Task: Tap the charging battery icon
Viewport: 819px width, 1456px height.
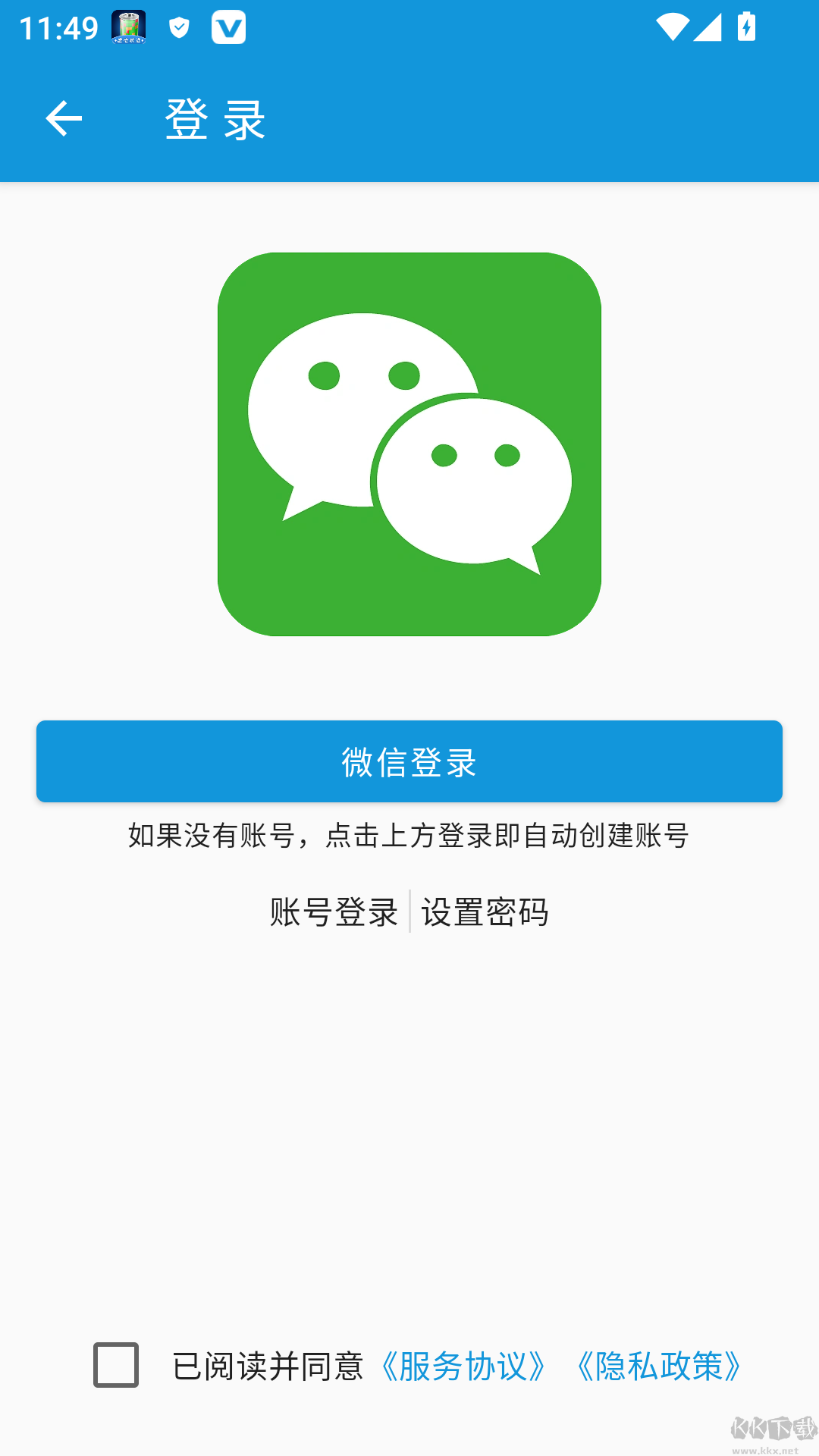Action: [x=745, y=28]
